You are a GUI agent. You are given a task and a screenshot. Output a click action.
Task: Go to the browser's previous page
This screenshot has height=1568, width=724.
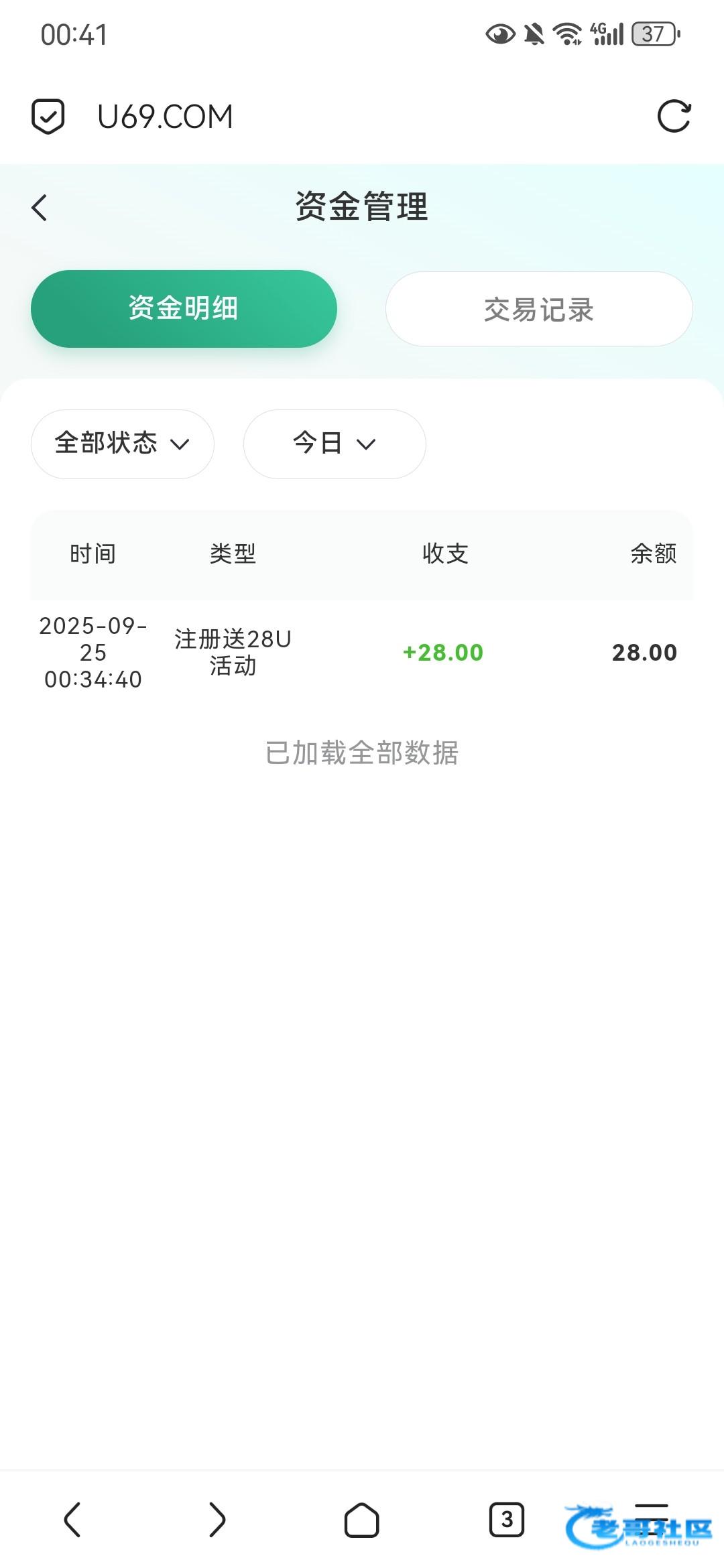(x=72, y=1519)
